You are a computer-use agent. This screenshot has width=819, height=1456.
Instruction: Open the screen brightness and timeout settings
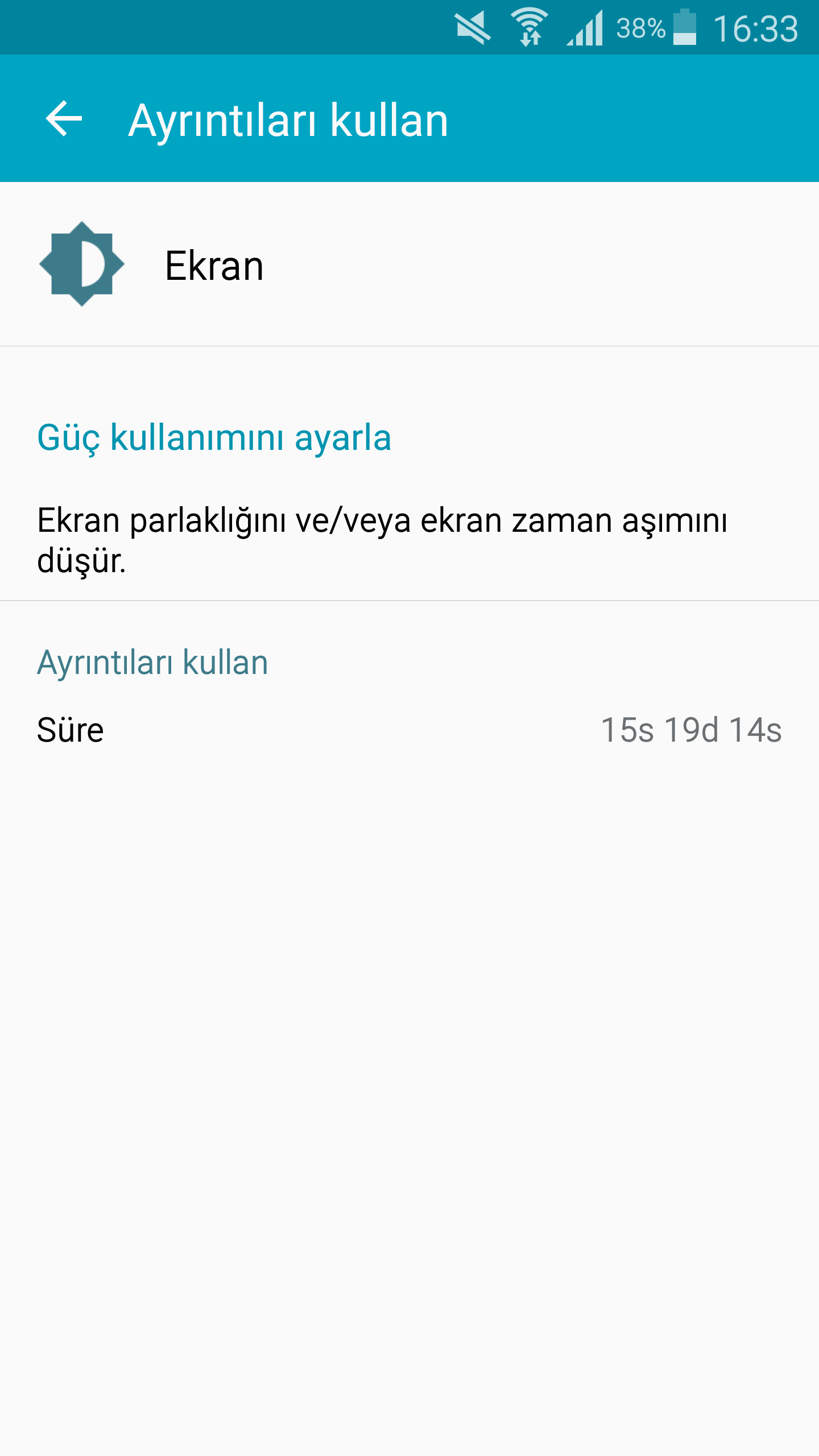click(x=381, y=539)
